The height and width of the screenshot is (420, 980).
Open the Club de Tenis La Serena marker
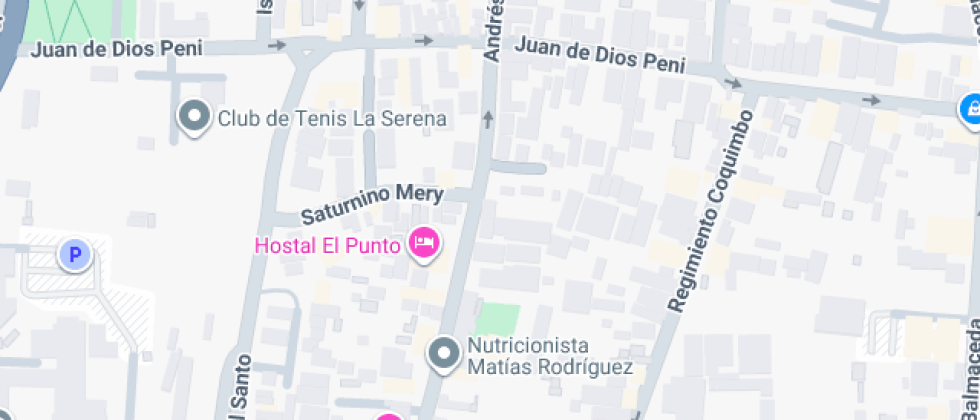coord(193,117)
